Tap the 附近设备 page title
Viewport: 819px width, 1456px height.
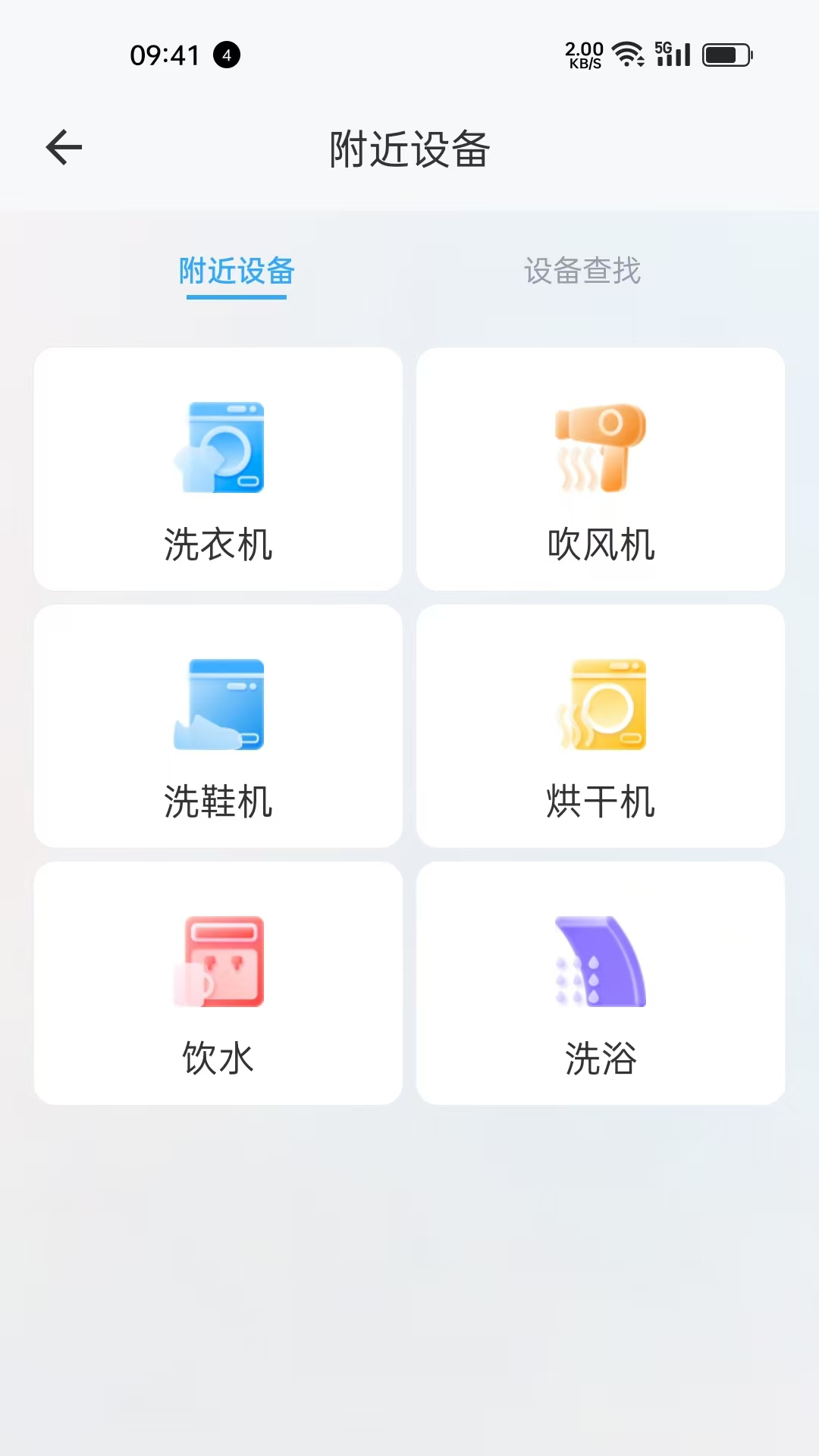[409, 147]
